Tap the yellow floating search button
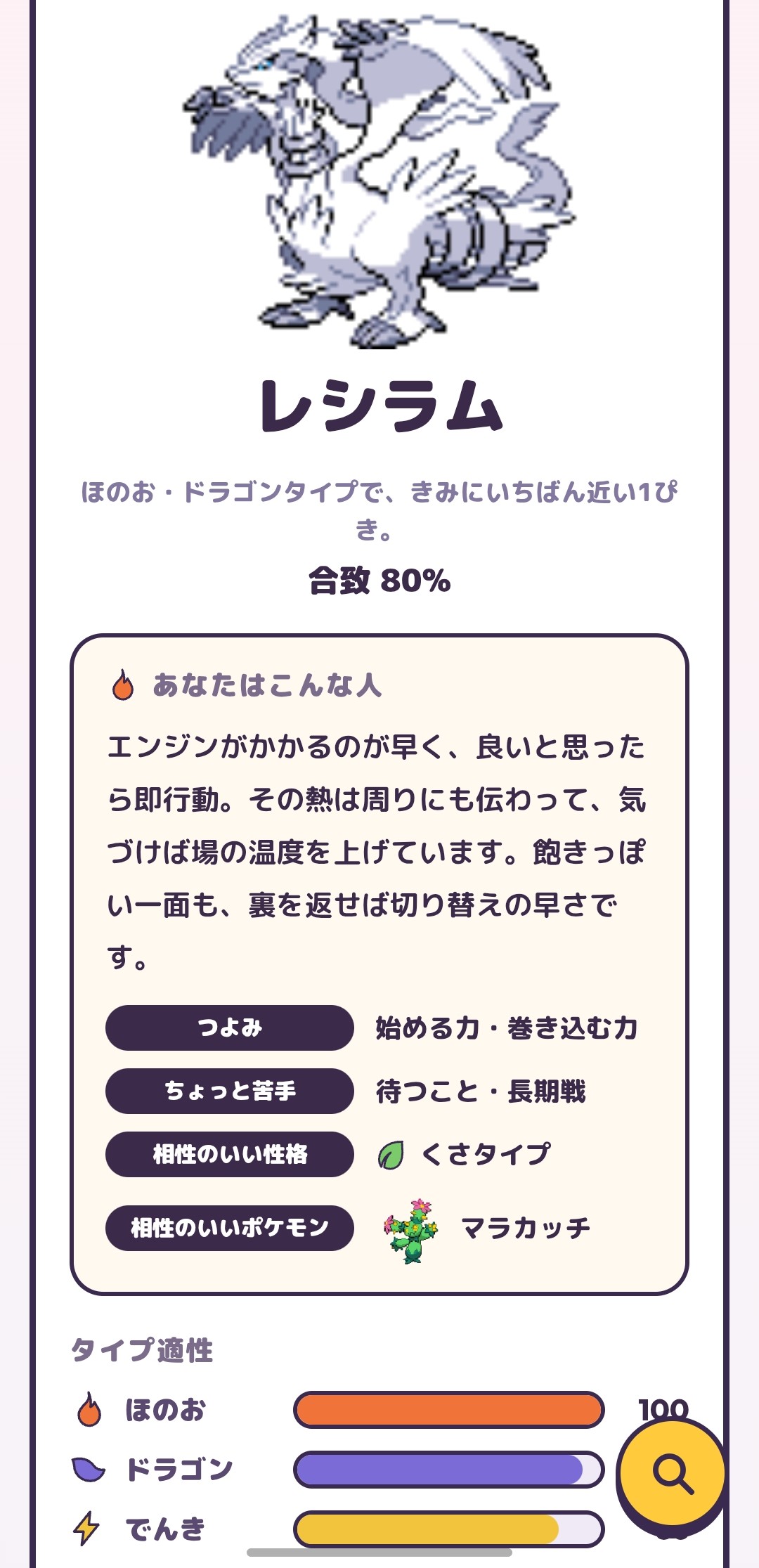Screen dimensions: 759x1568 [673, 1472]
